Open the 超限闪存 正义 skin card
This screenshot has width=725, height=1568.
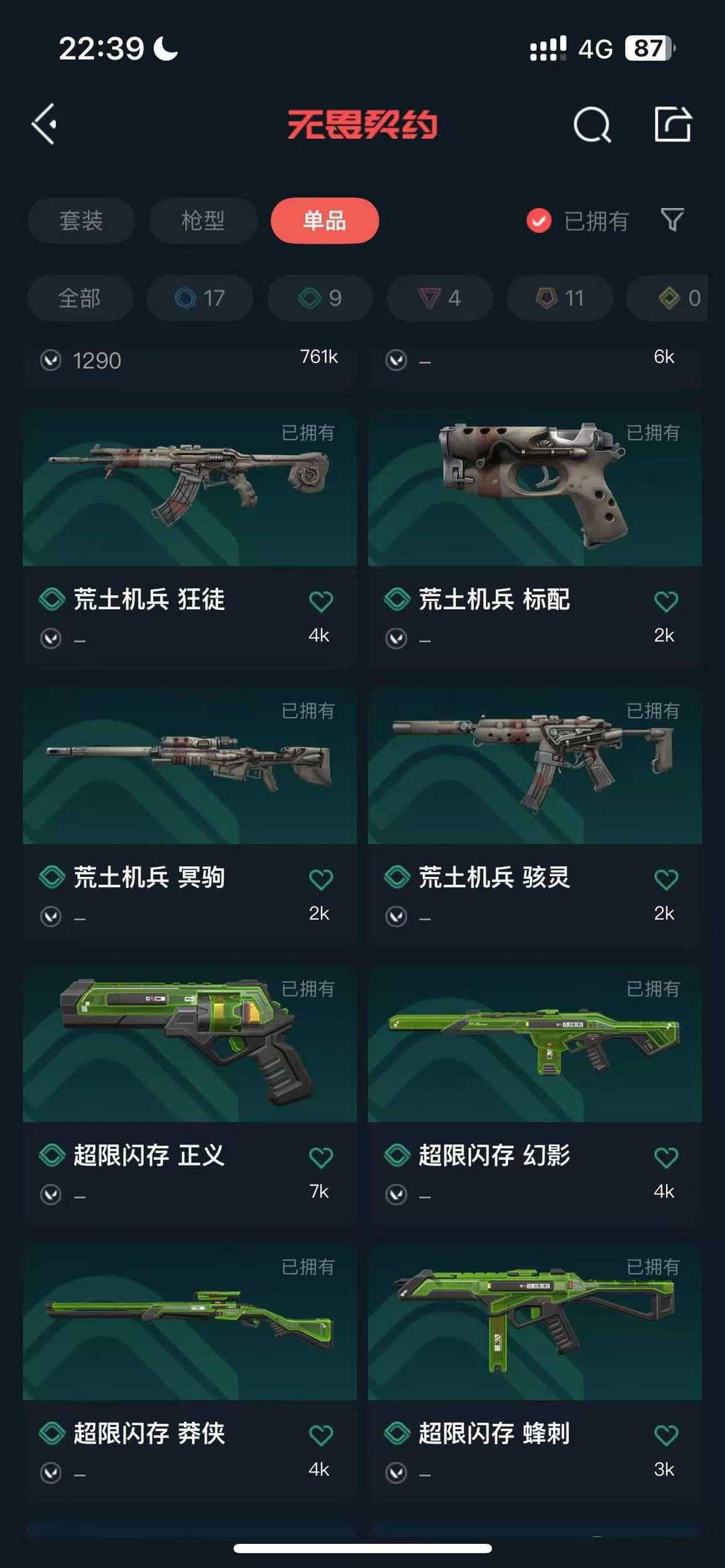[x=190, y=1094]
